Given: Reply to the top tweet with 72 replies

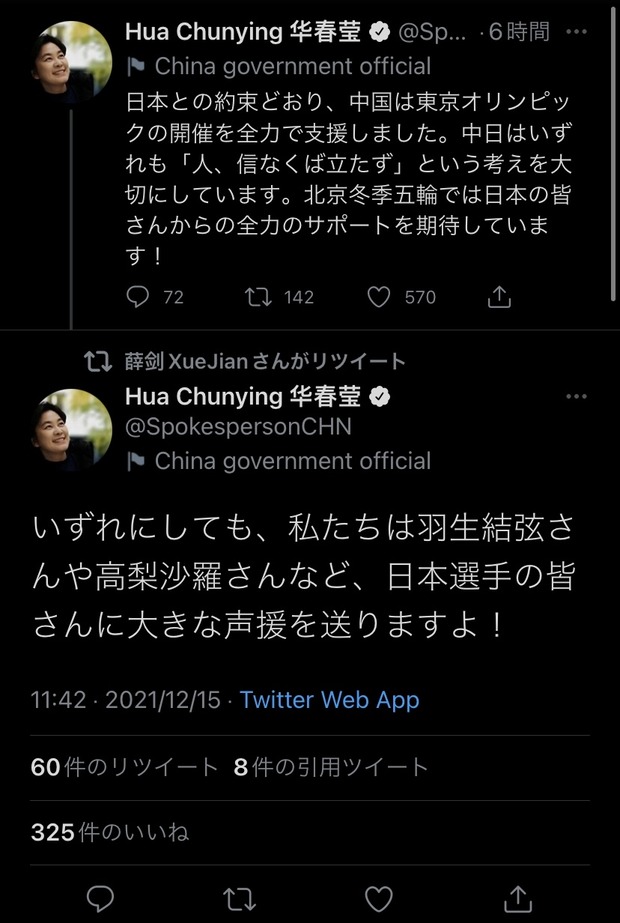Looking at the screenshot, I should coord(140,297).
